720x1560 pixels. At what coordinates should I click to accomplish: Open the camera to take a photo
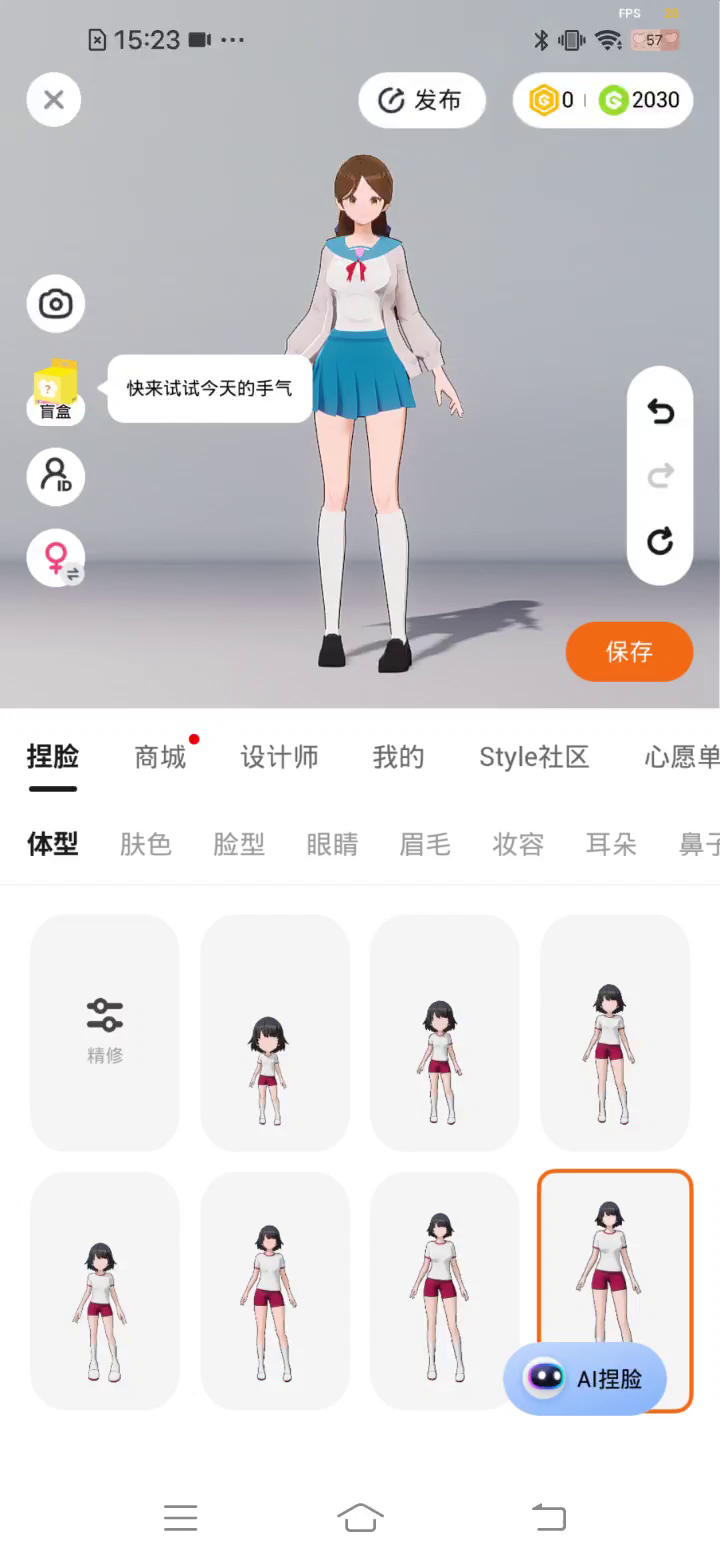click(x=55, y=304)
